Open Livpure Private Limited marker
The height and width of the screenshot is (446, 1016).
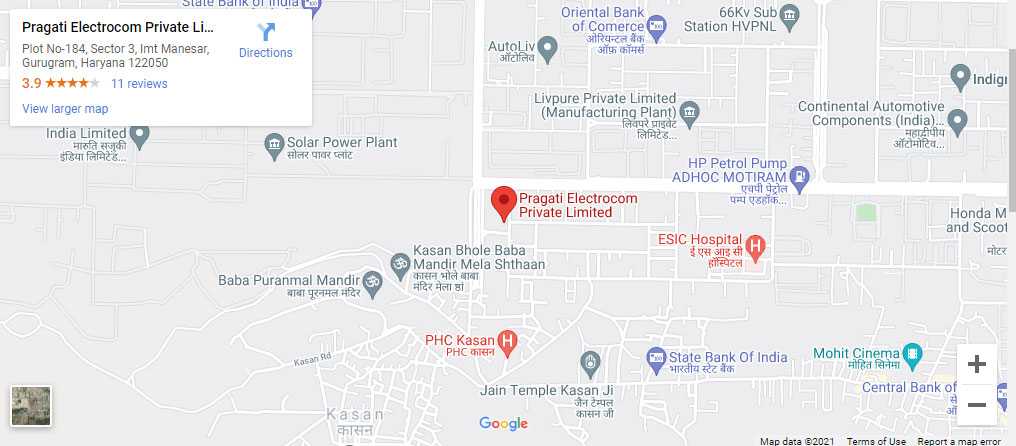[689, 110]
